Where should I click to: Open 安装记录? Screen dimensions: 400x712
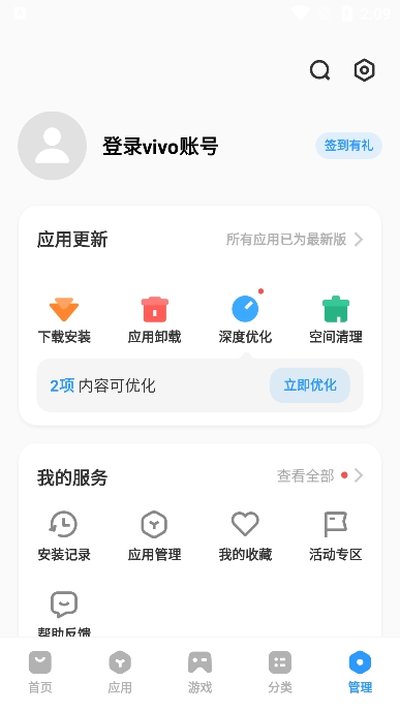click(64, 537)
